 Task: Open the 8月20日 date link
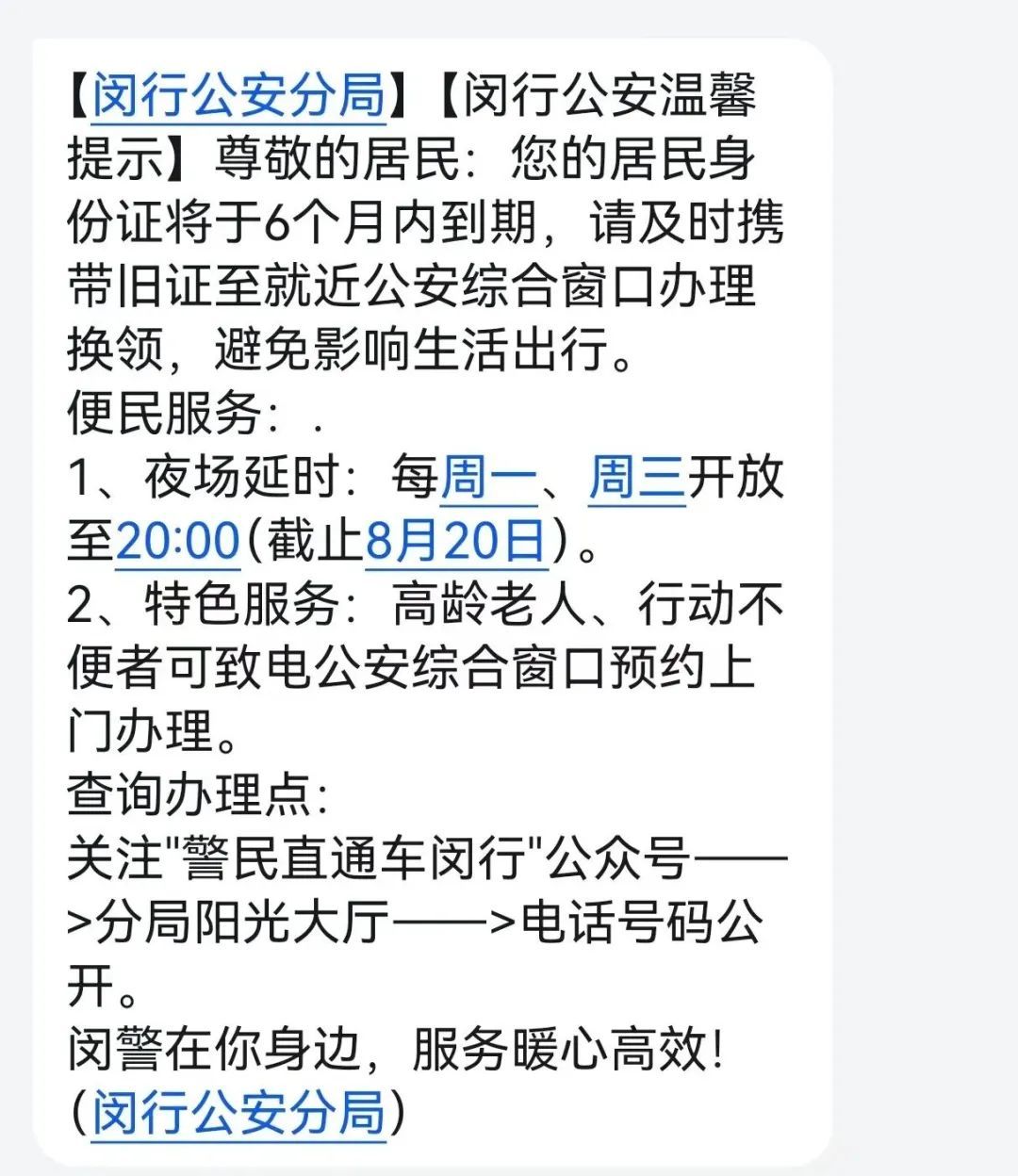[456, 541]
